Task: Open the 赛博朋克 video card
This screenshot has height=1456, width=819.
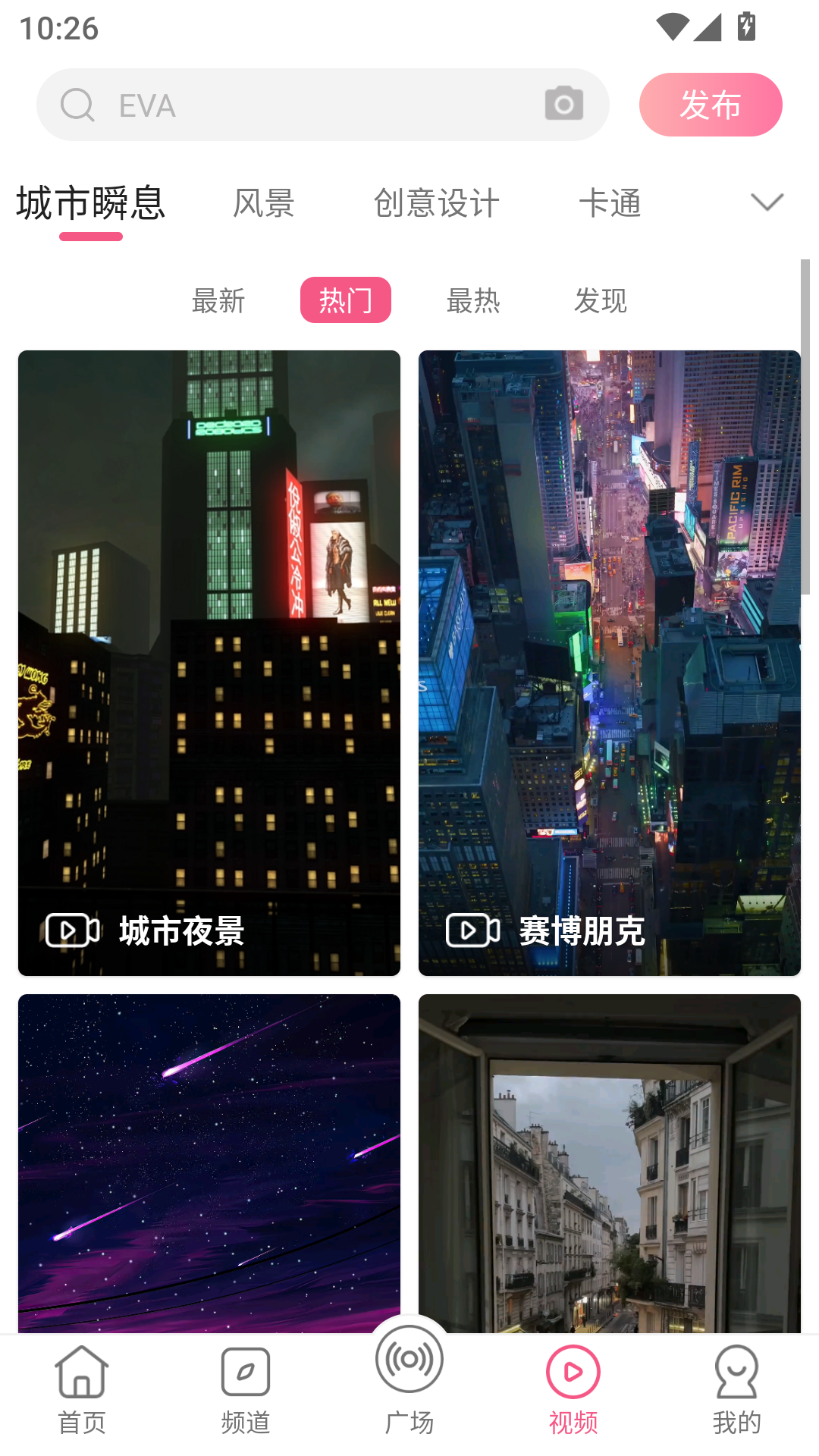Action: pos(610,663)
